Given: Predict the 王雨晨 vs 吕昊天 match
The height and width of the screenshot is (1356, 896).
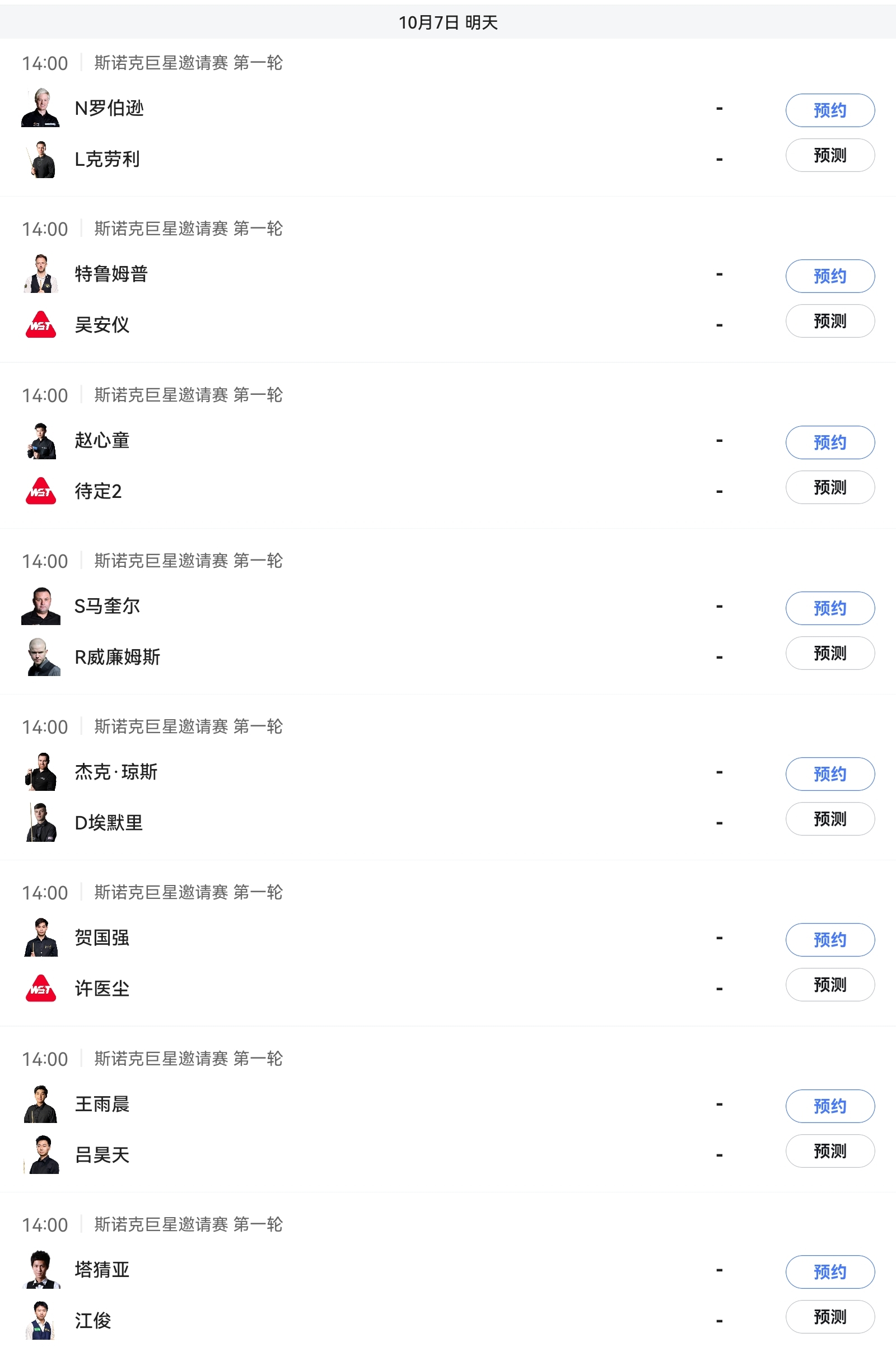Looking at the screenshot, I should pyautogui.click(x=829, y=1151).
